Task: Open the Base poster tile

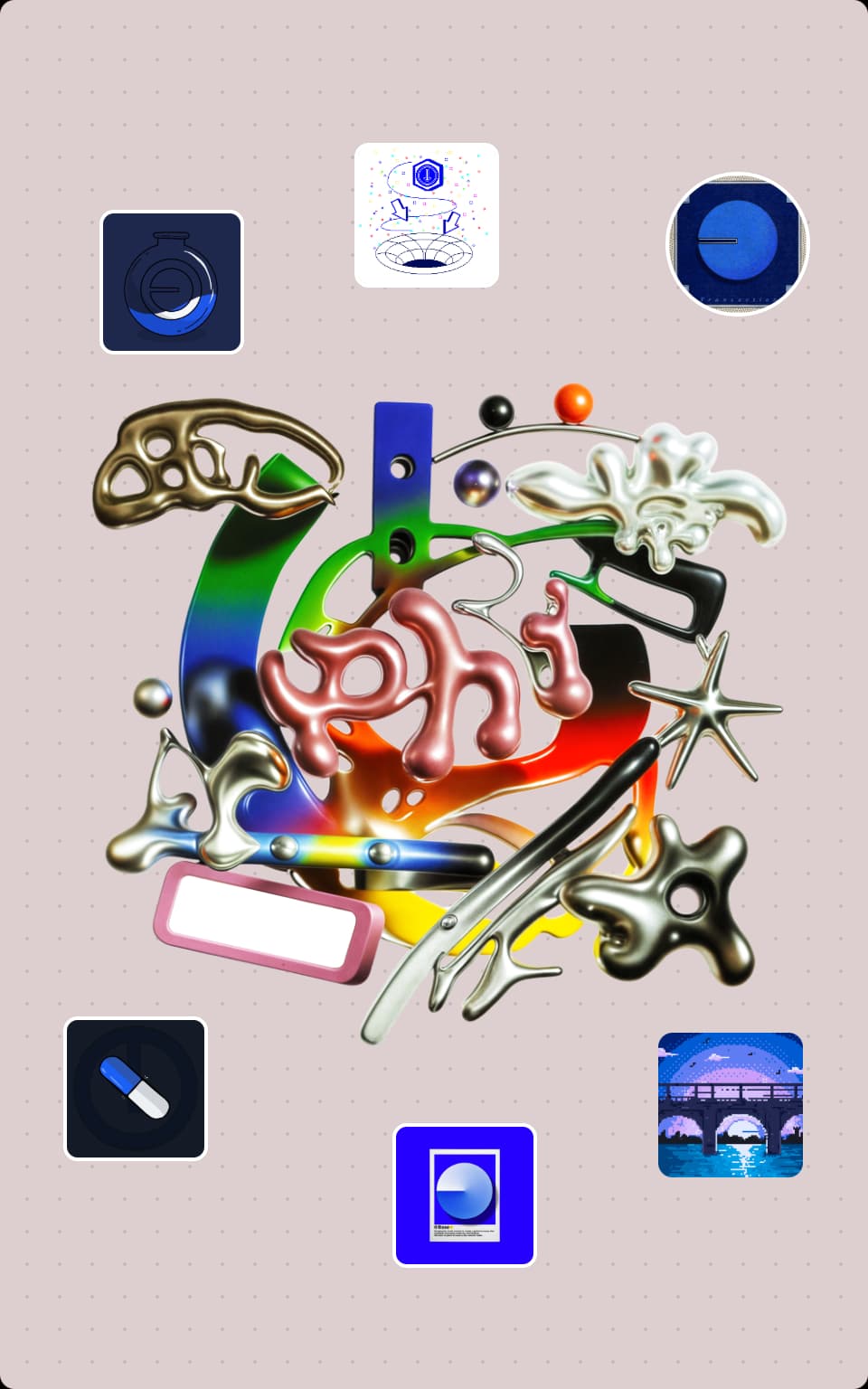Action: [465, 1195]
